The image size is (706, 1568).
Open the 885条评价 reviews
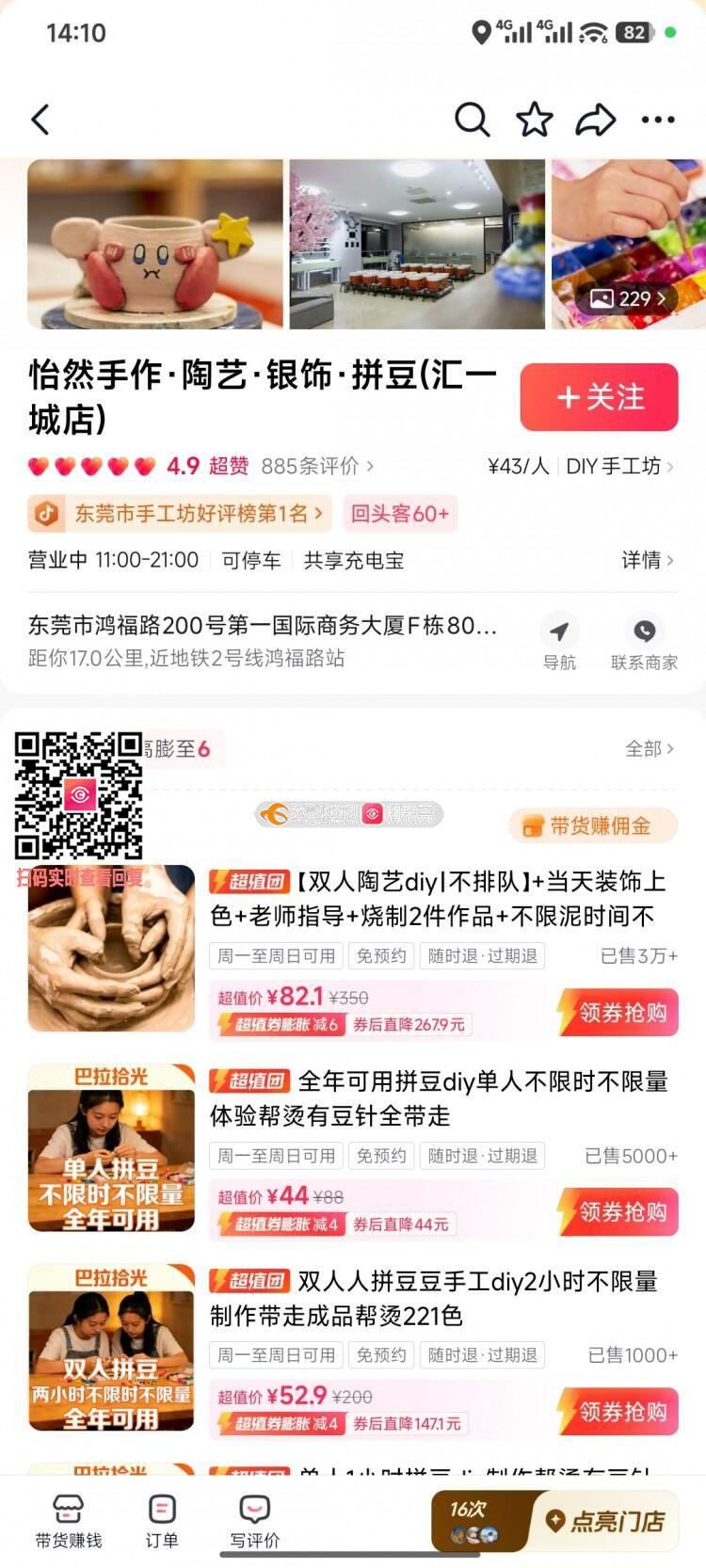[316, 466]
